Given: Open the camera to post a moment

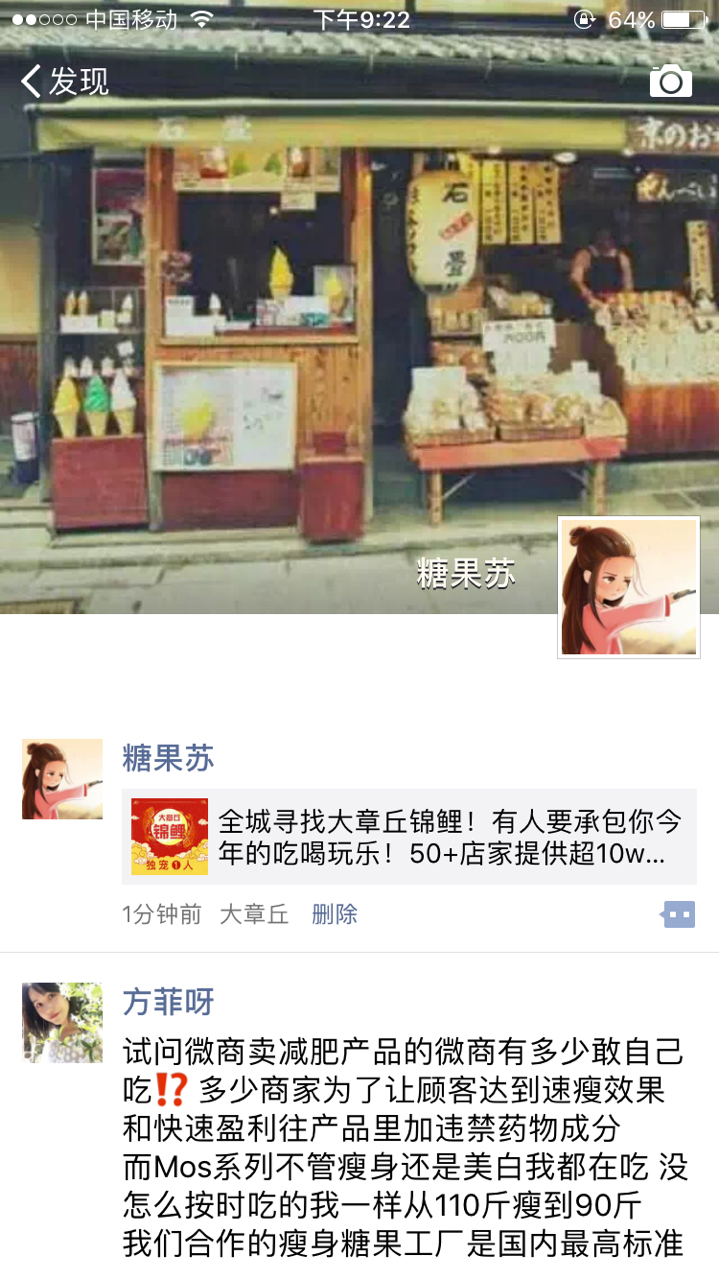Looking at the screenshot, I should pos(670,81).
